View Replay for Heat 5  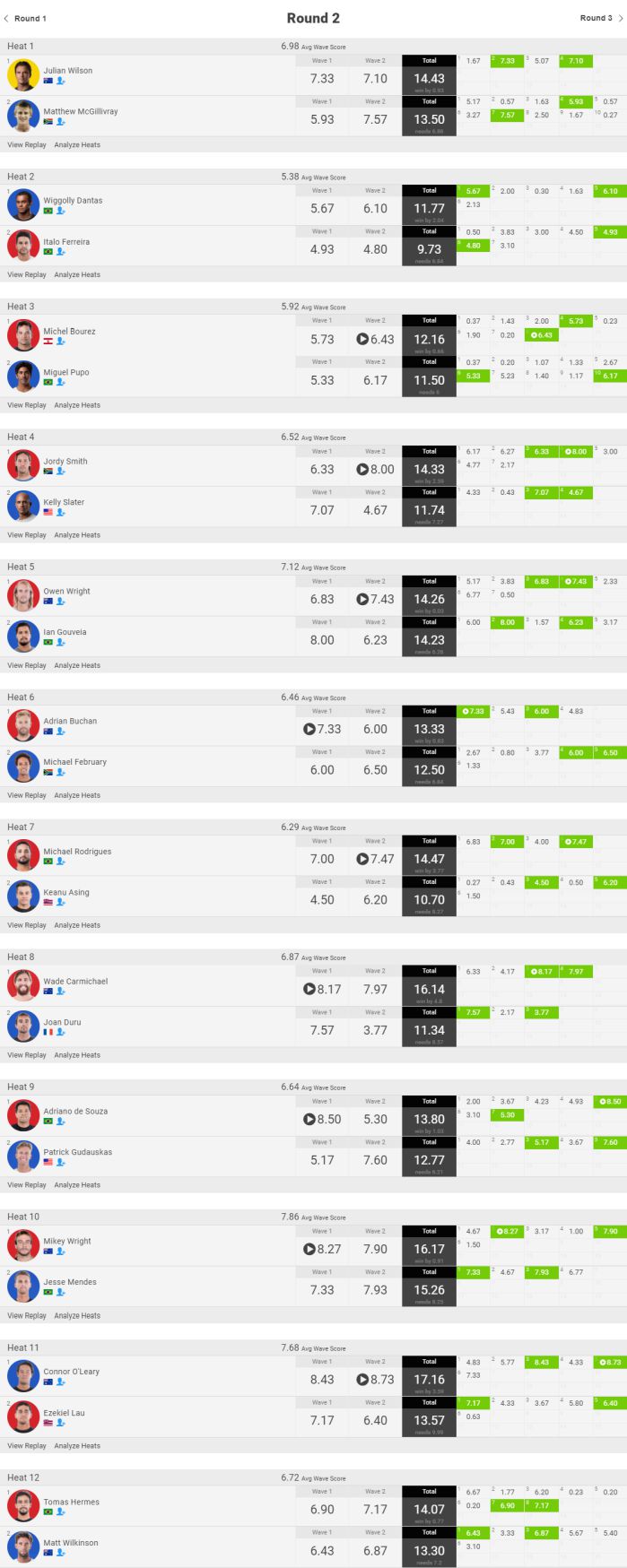(x=27, y=665)
